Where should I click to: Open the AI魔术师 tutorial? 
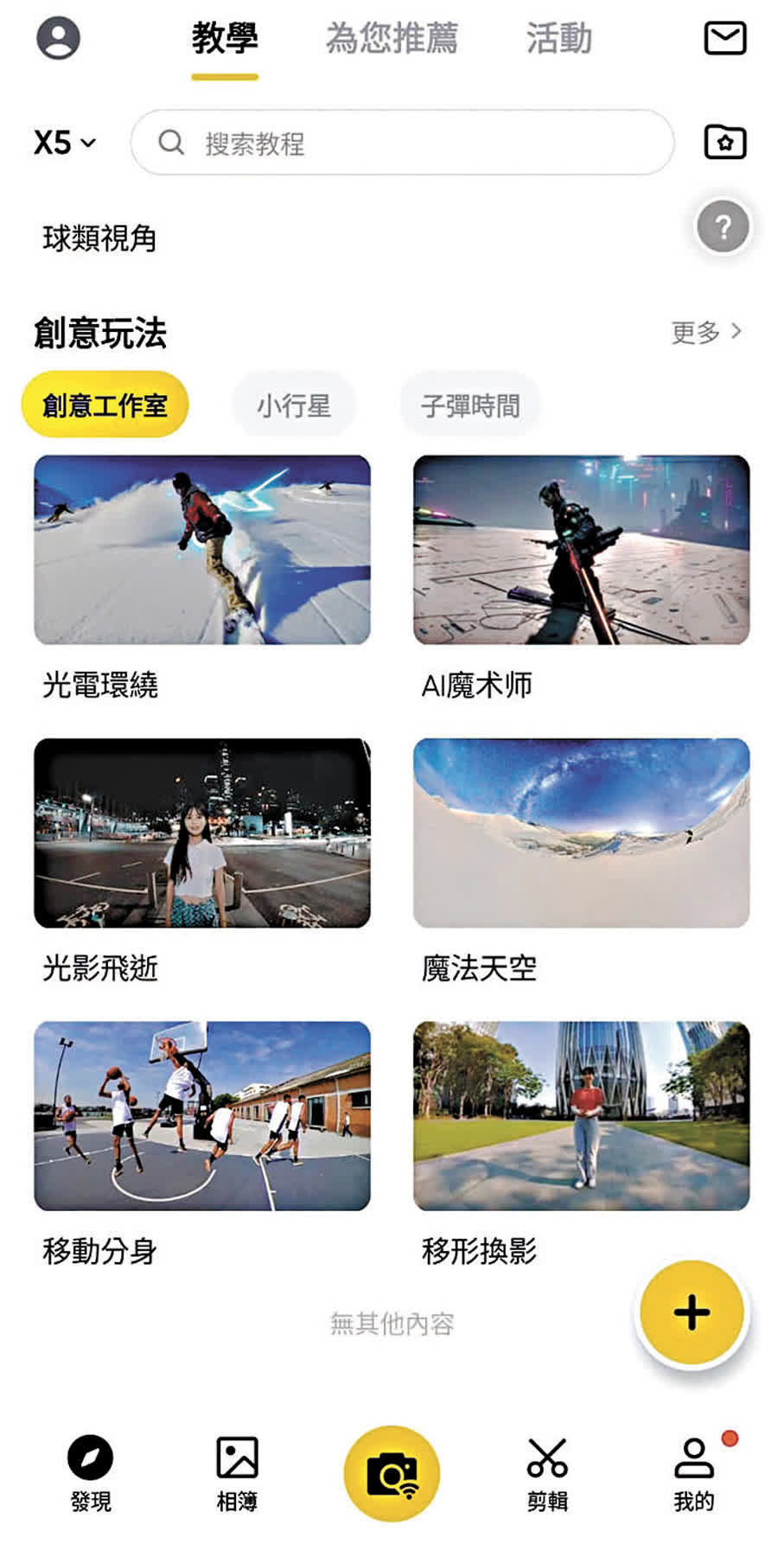[x=581, y=550]
